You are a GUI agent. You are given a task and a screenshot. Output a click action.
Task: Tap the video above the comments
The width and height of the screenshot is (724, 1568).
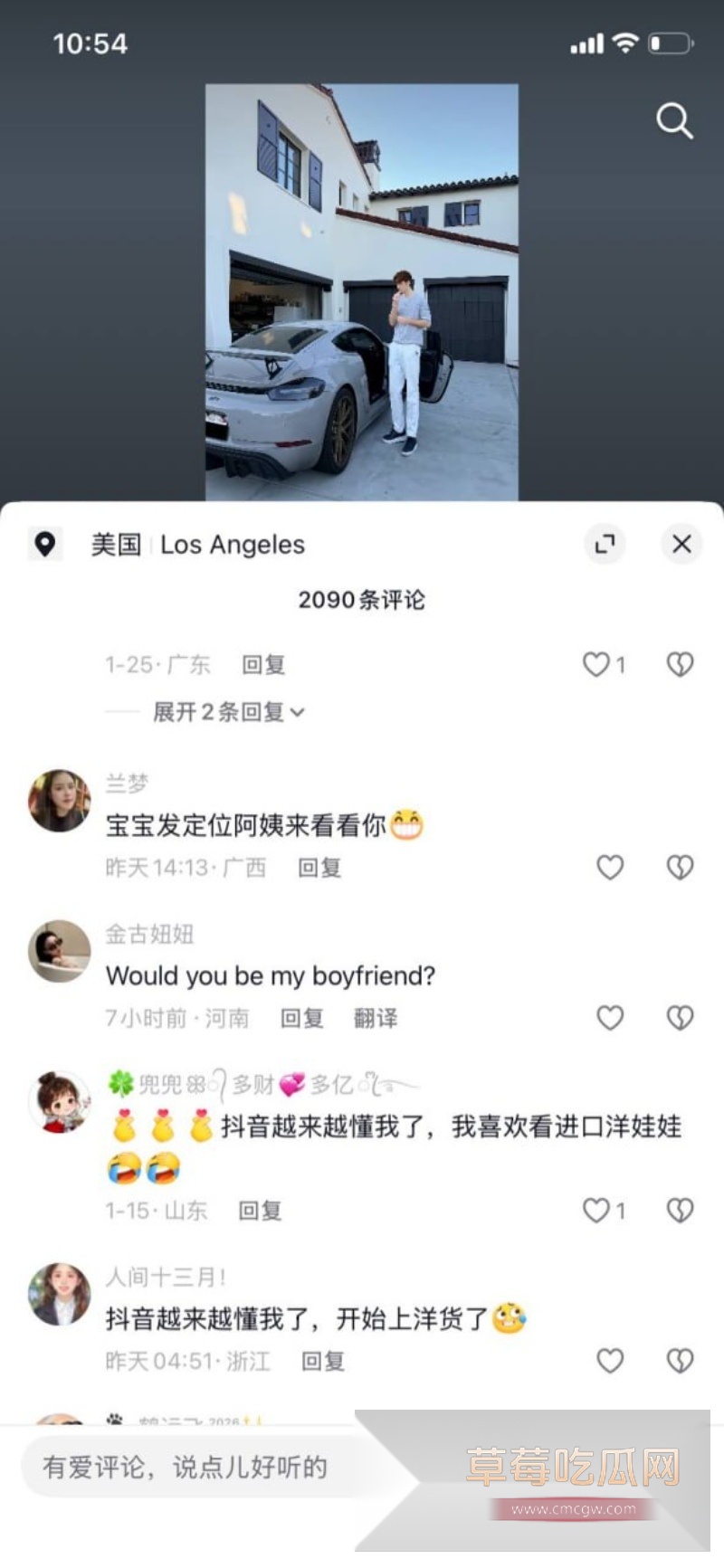click(x=362, y=290)
